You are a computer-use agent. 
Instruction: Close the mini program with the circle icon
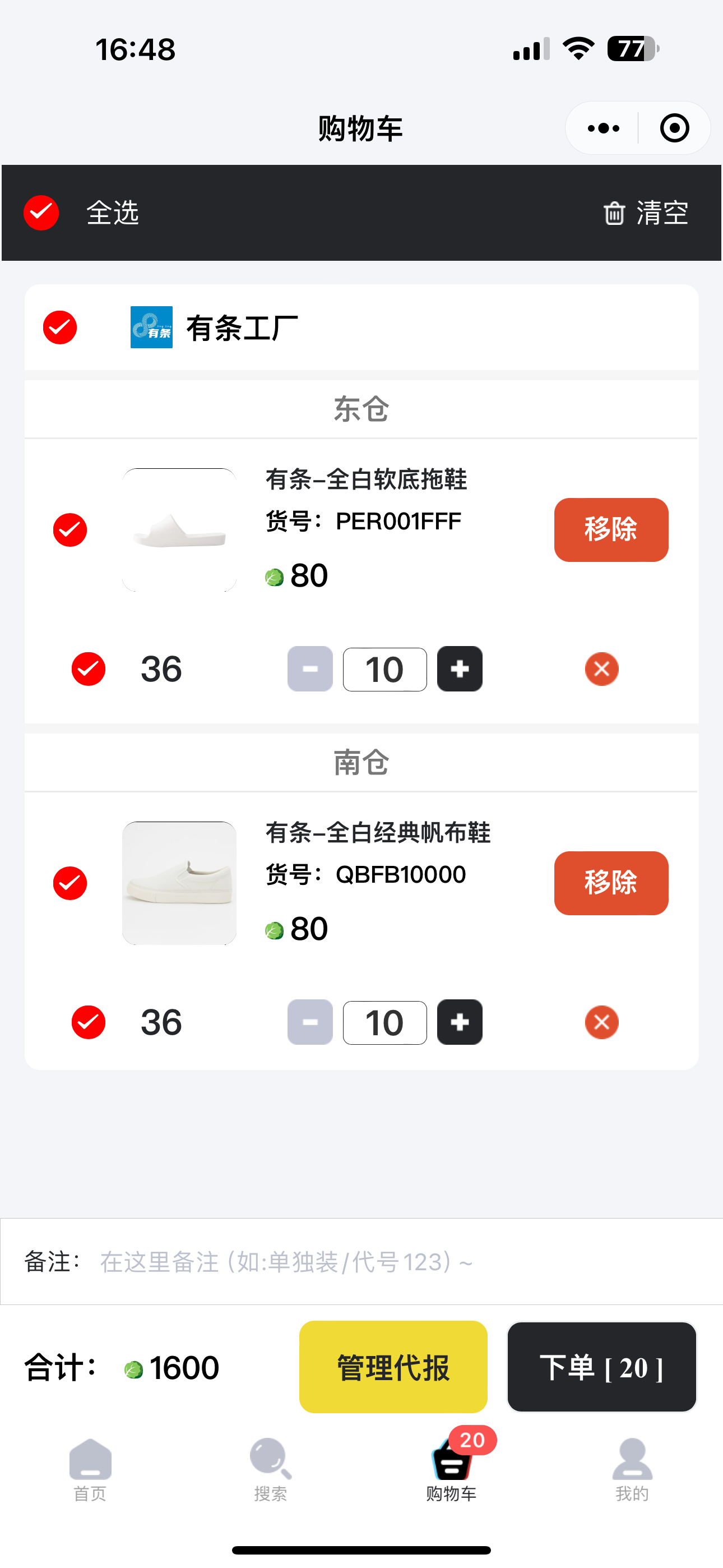click(674, 128)
